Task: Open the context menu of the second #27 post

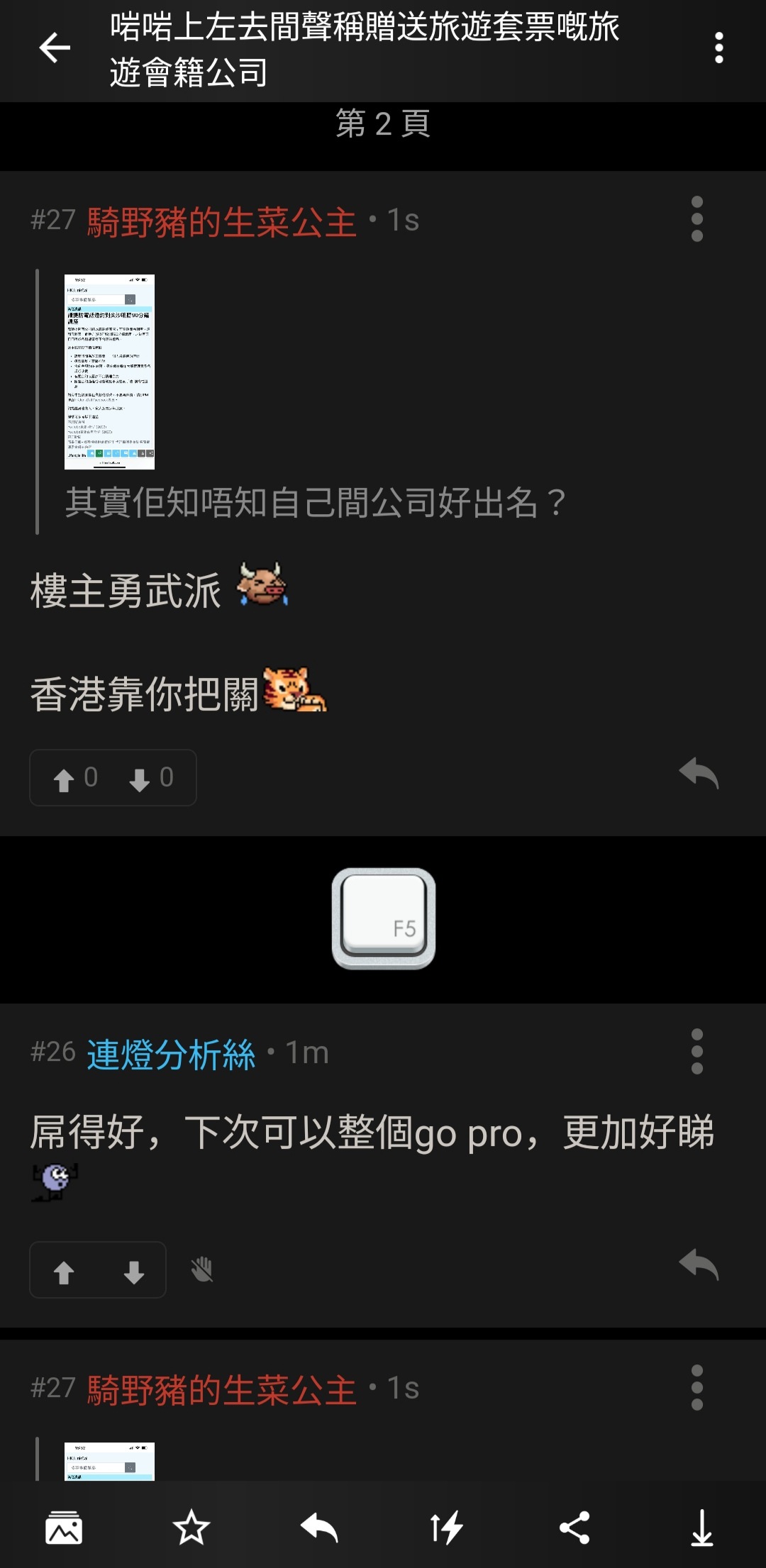Action: click(697, 1390)
